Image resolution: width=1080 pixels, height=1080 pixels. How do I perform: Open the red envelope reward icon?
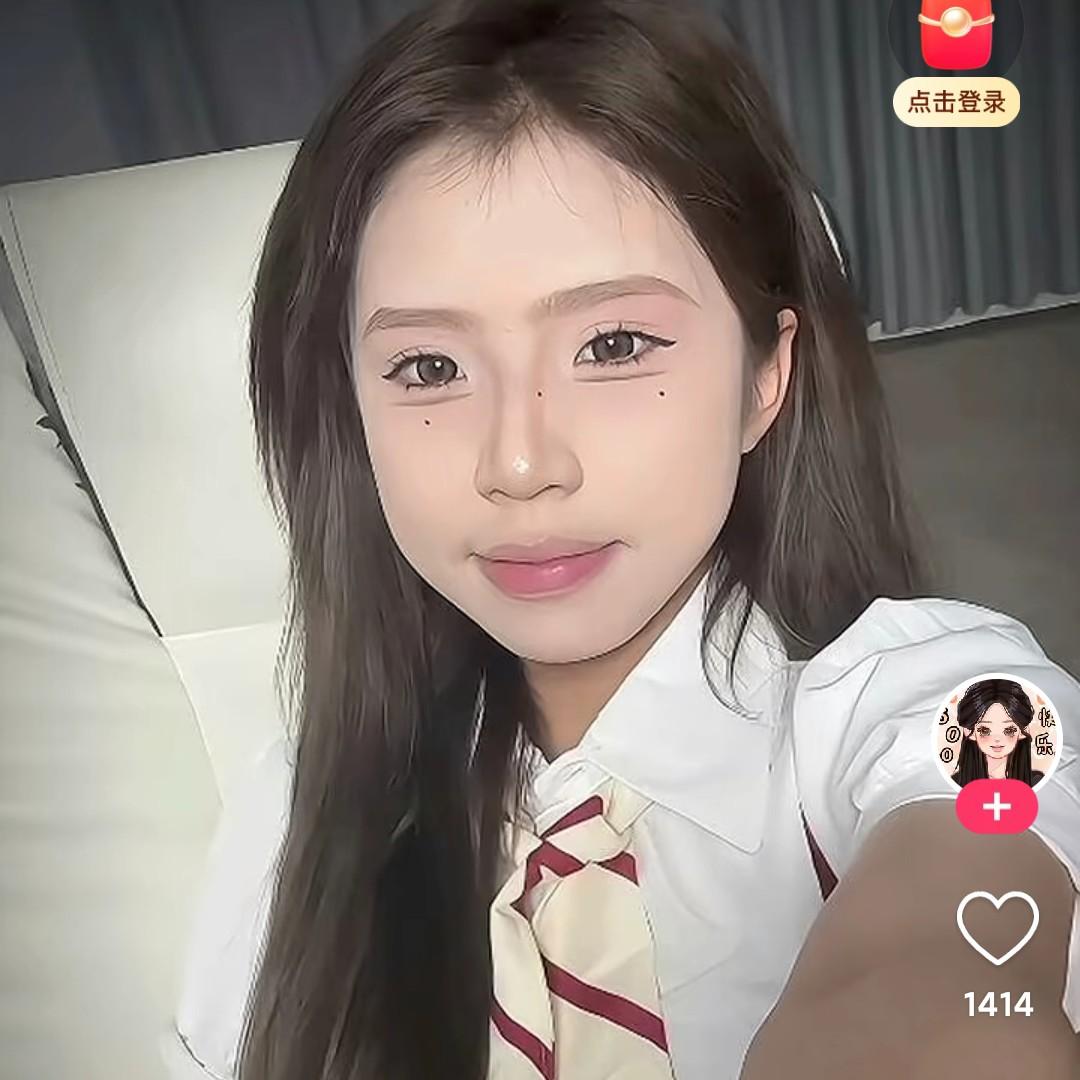coord(956,31)
